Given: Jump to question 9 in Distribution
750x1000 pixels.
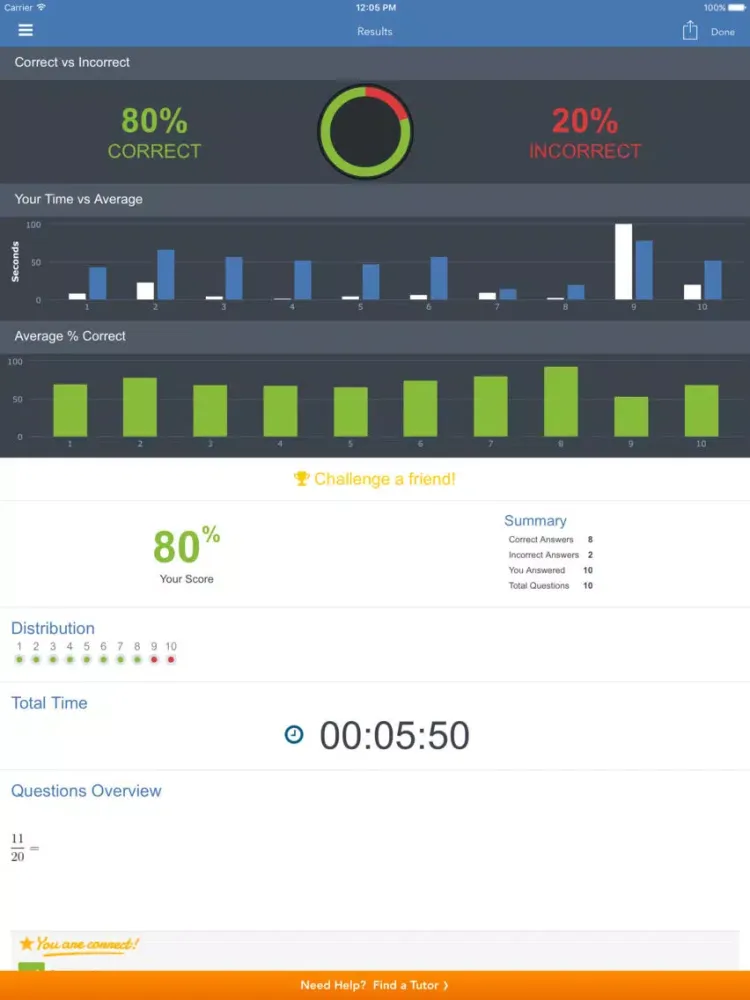Looking at the screenshot, I should (154, 660).
